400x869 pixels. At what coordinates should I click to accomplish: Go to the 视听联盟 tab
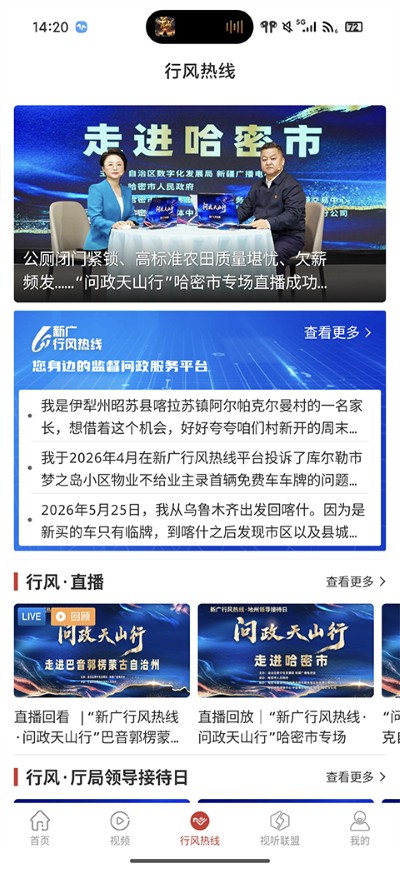[x=280, y=828]
